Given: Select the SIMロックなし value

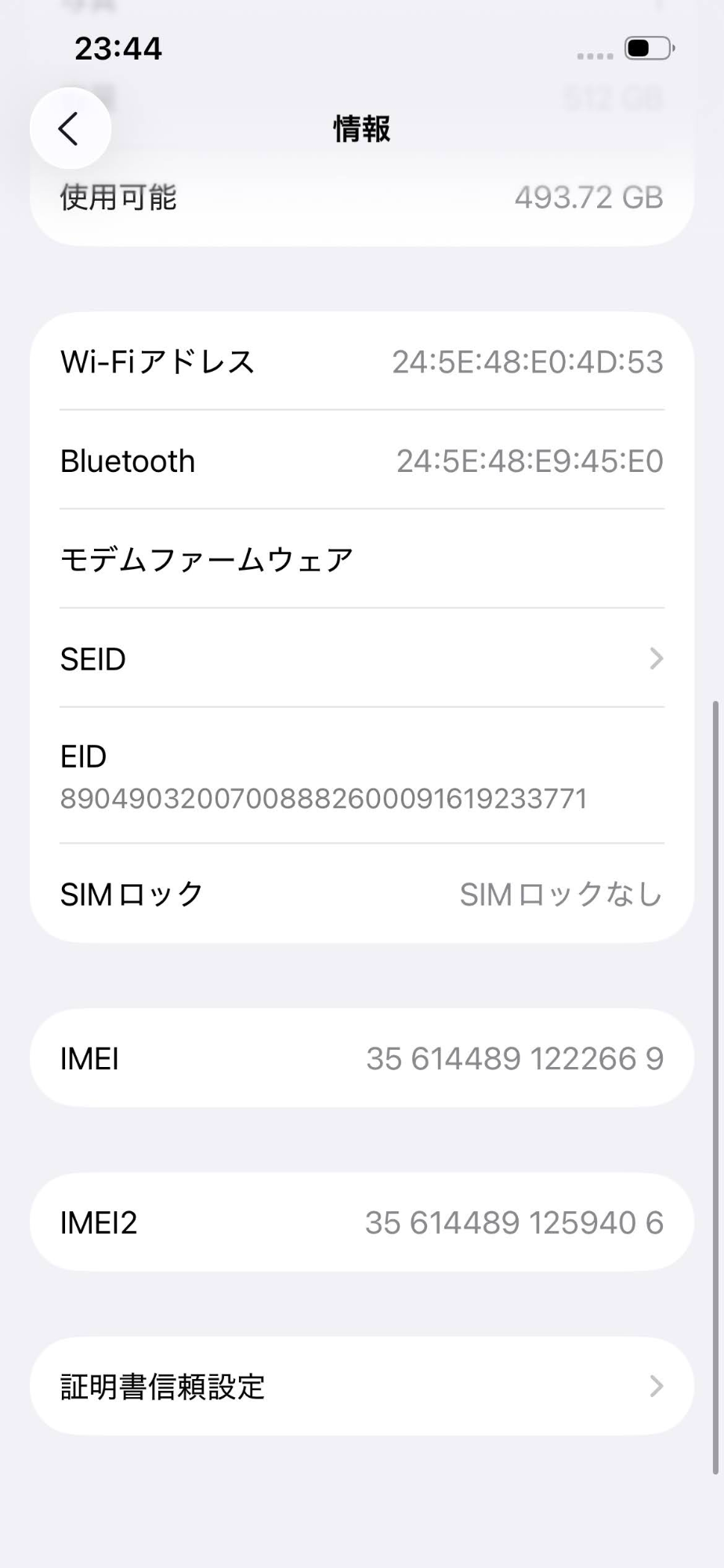Looking at the screenshot, I should click(559, 894).
